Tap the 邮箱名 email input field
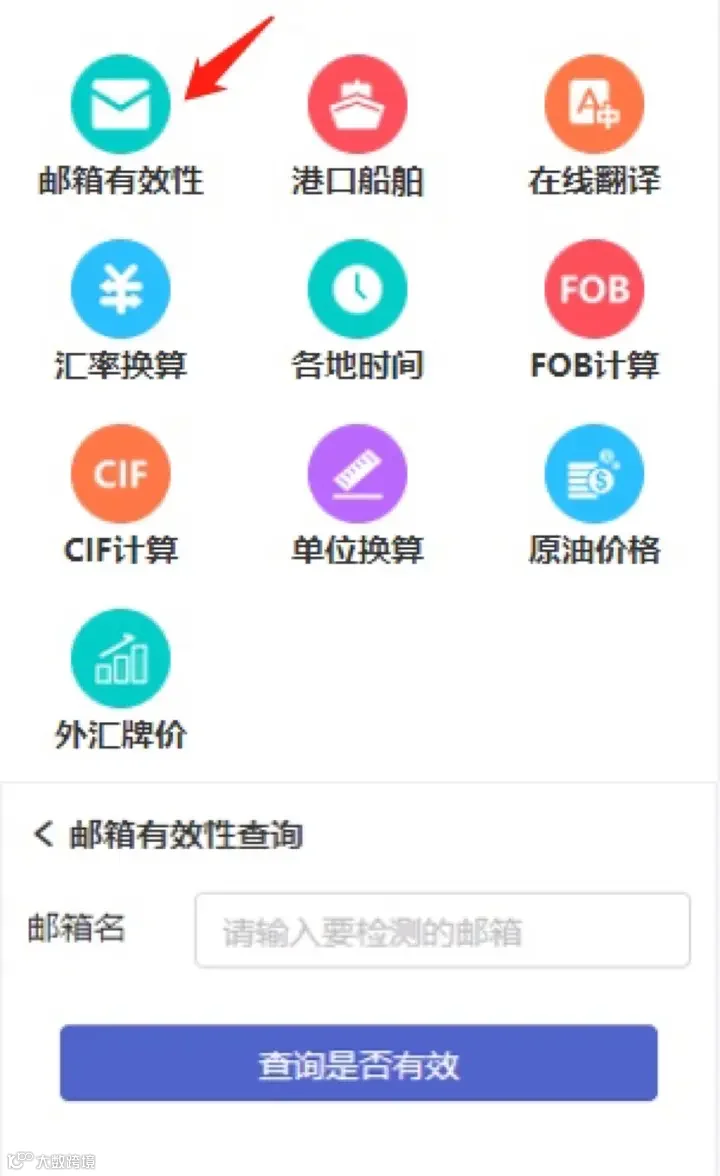The width and height of the screenshot is (720, 1176). [x=442, y=930]
